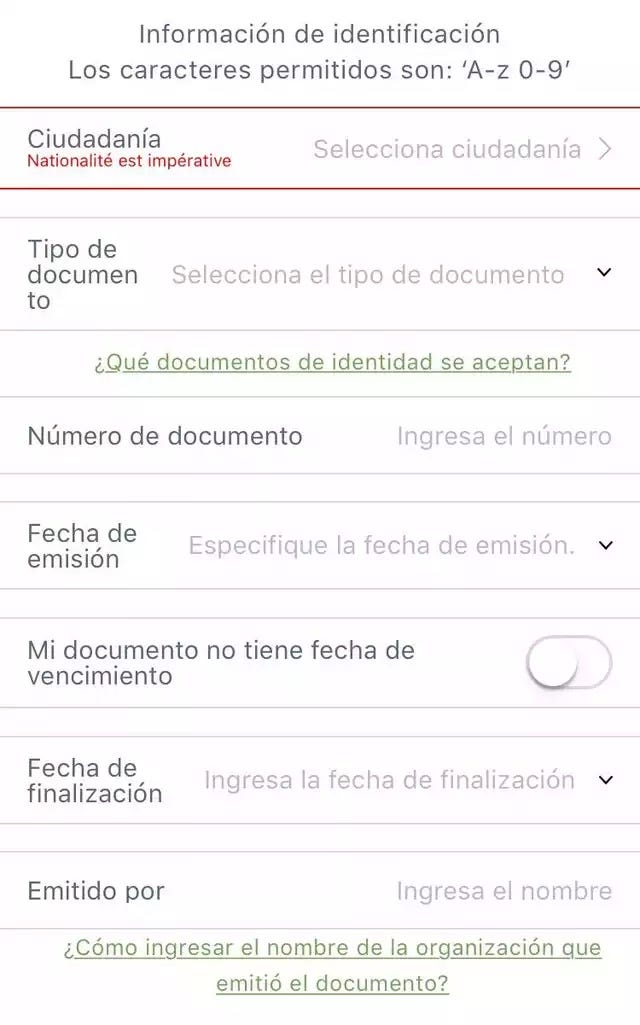The height and width of the screenshot is (1025, 640).
Task: Open the Ciudadanía selection row
Action: coord(446,149)
